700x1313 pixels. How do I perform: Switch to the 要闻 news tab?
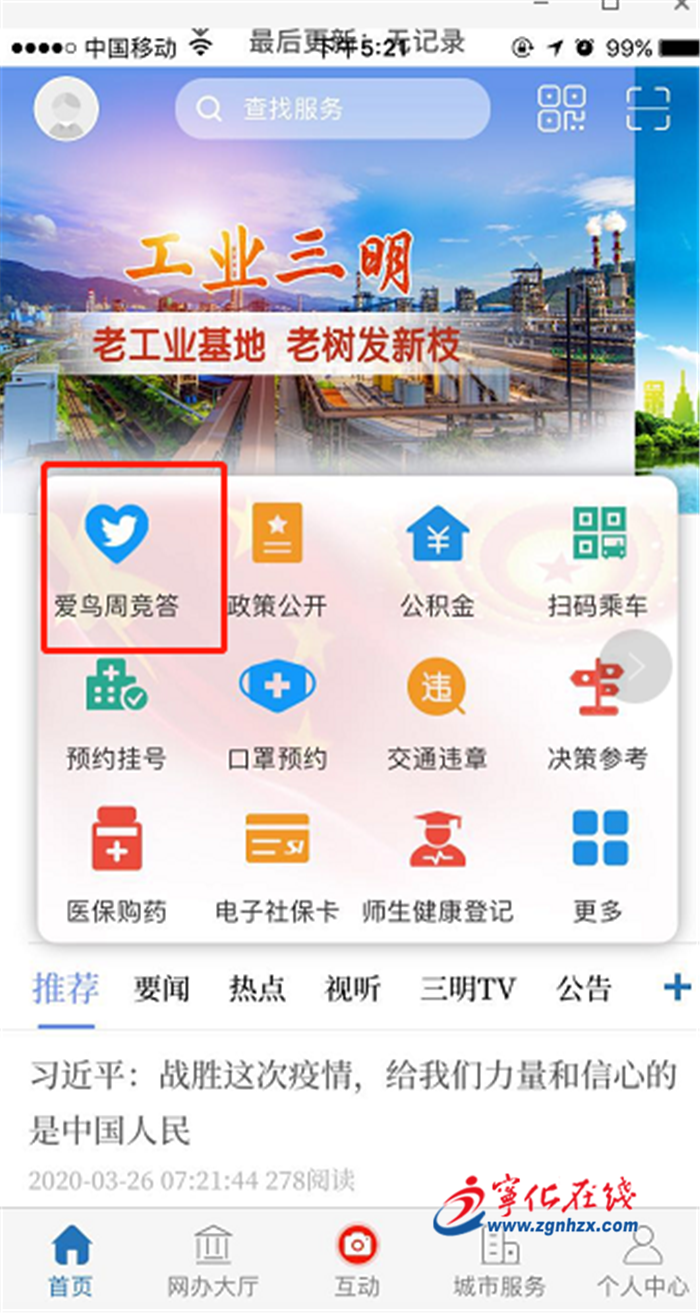161,990
